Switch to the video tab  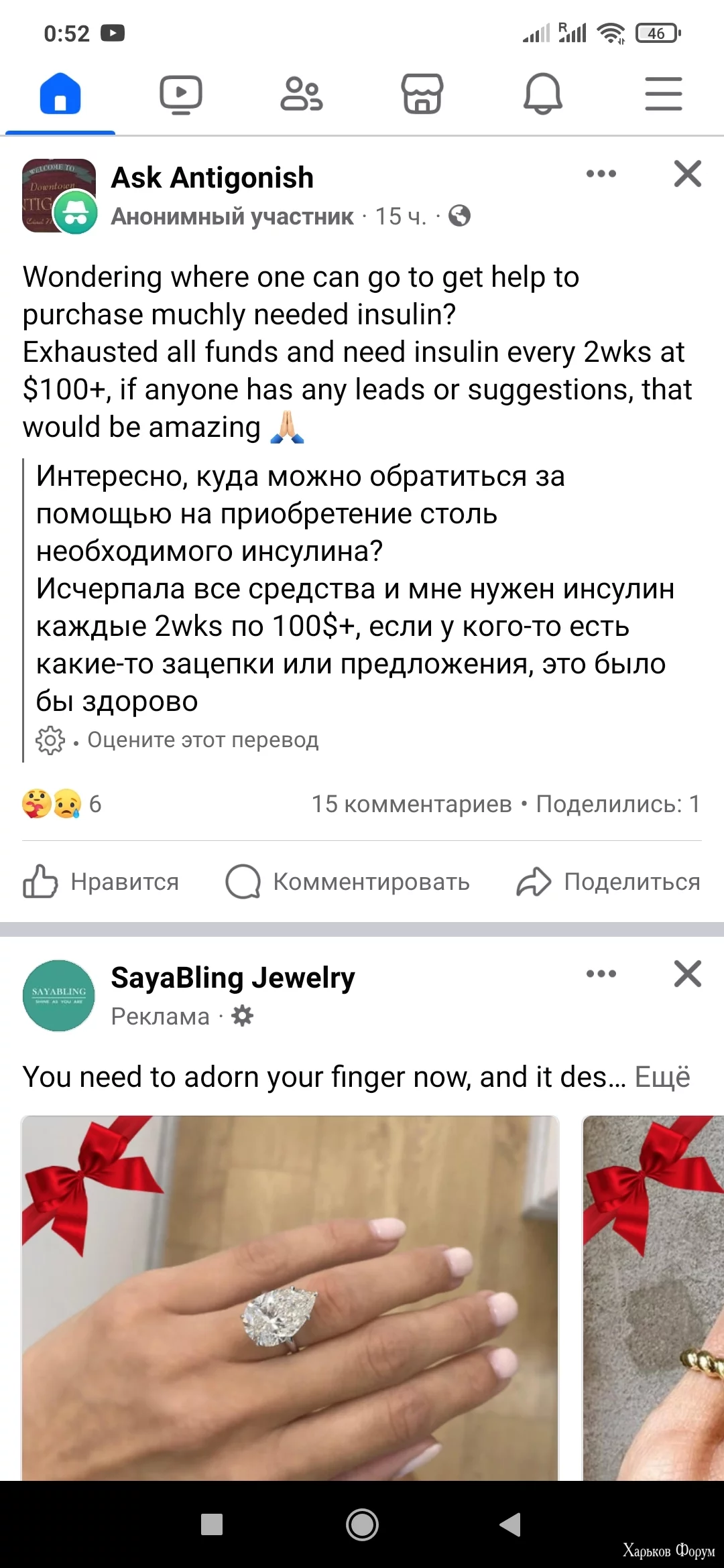click(x=181, y=94)
